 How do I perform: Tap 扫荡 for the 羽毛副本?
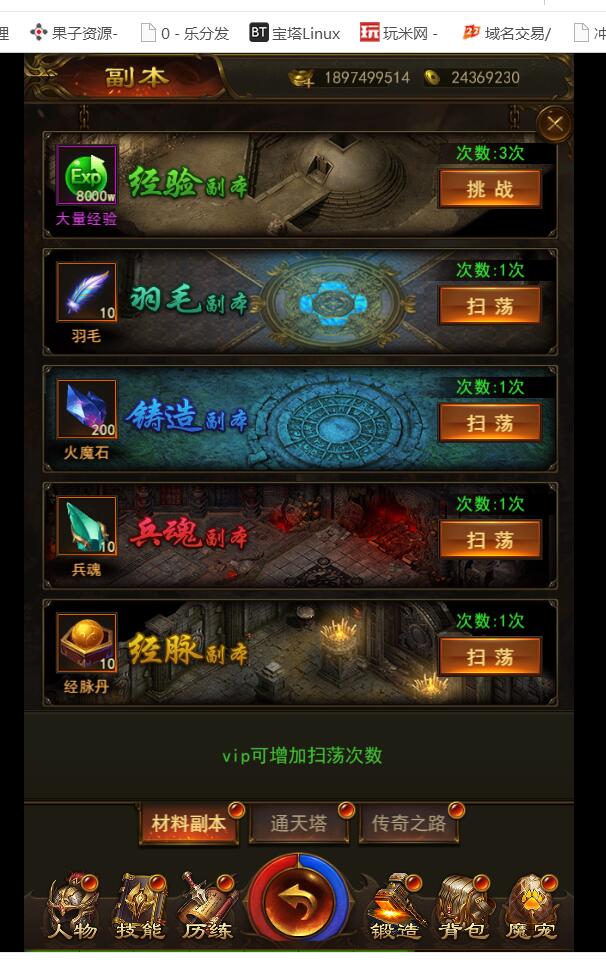[x=490, y=306]
